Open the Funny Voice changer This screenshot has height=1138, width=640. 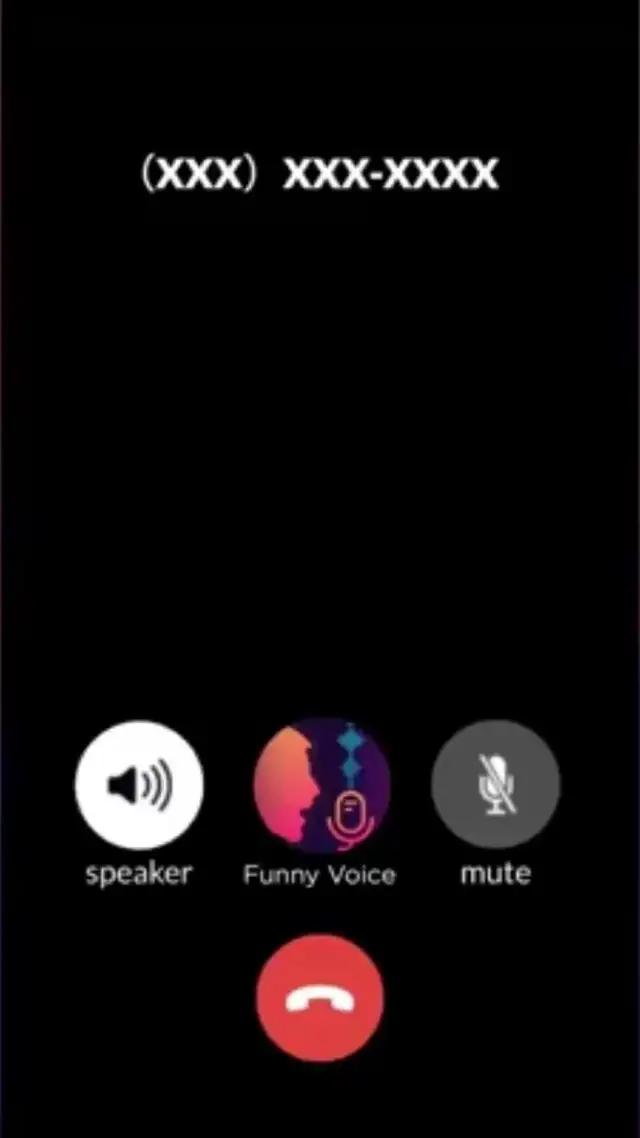pyautogui.click(x=320, y=785)
